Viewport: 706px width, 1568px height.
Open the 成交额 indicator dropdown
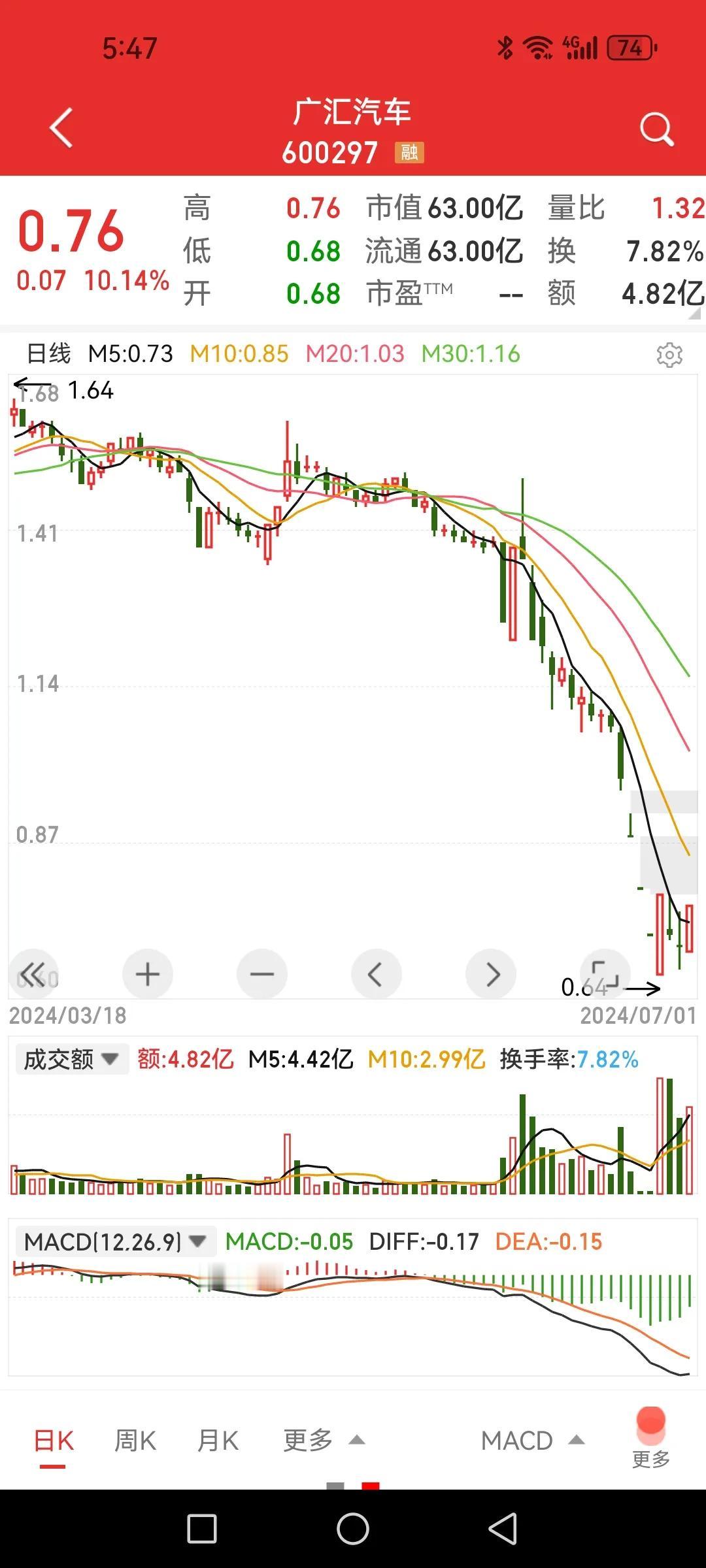[x=72, y=1059]
